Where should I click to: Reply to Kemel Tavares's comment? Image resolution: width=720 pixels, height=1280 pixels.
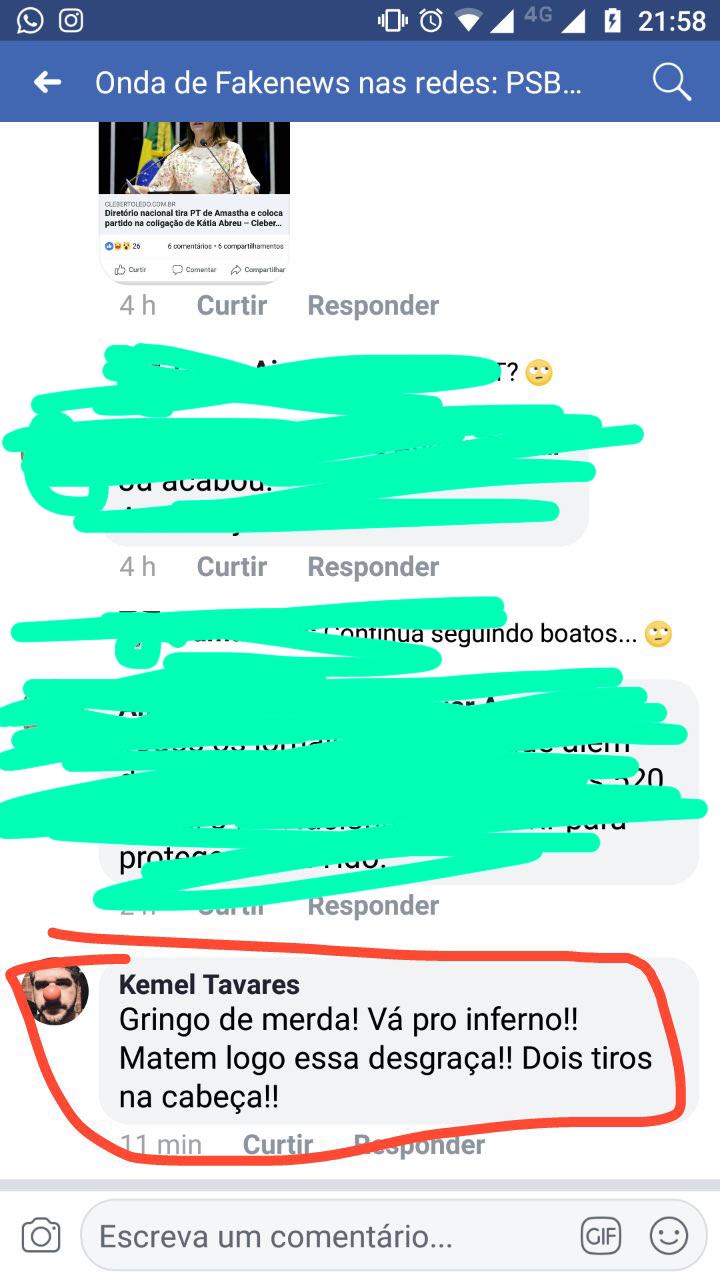coord(420,1144)
